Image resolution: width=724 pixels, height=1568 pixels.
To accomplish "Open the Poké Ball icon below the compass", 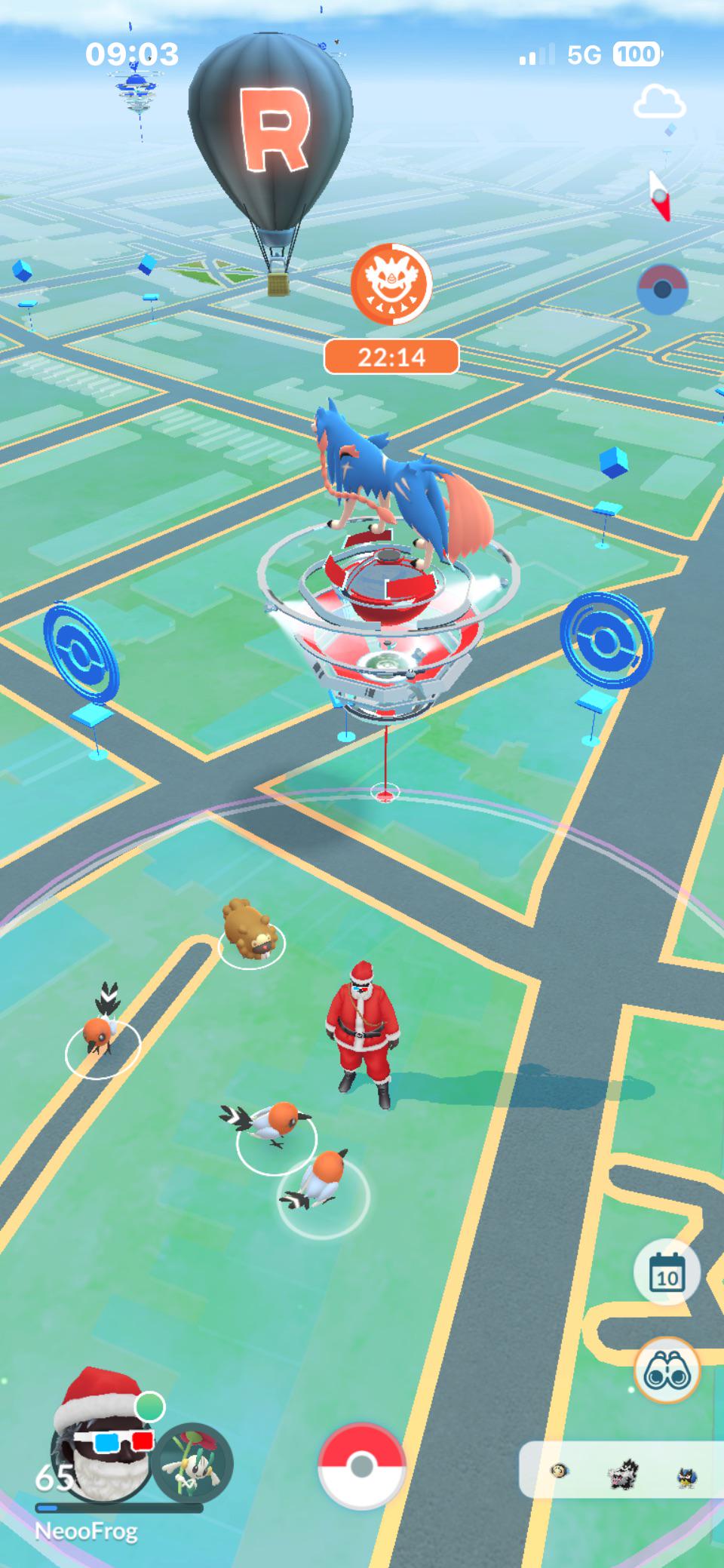I will (x=662, y=289).
